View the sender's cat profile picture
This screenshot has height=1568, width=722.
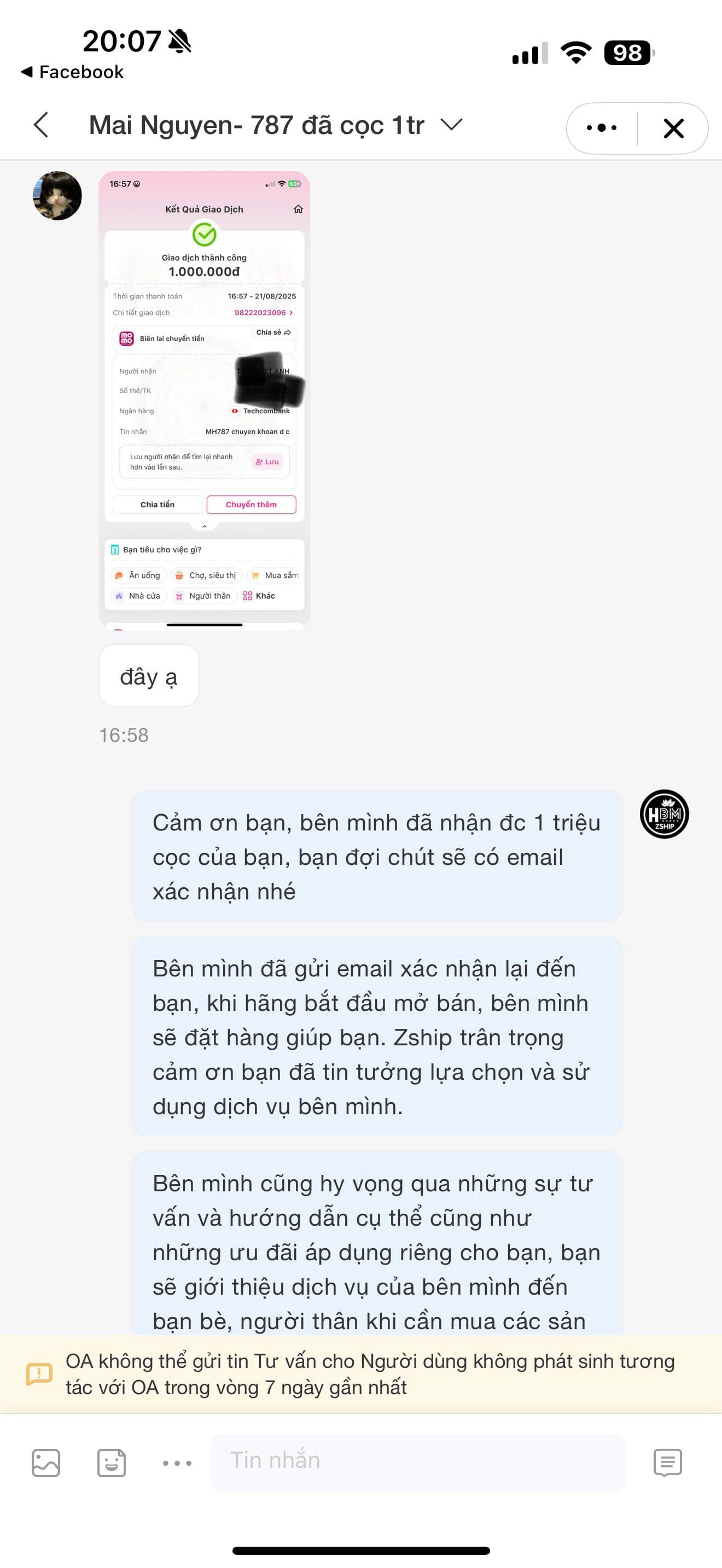tap(57, 195)
